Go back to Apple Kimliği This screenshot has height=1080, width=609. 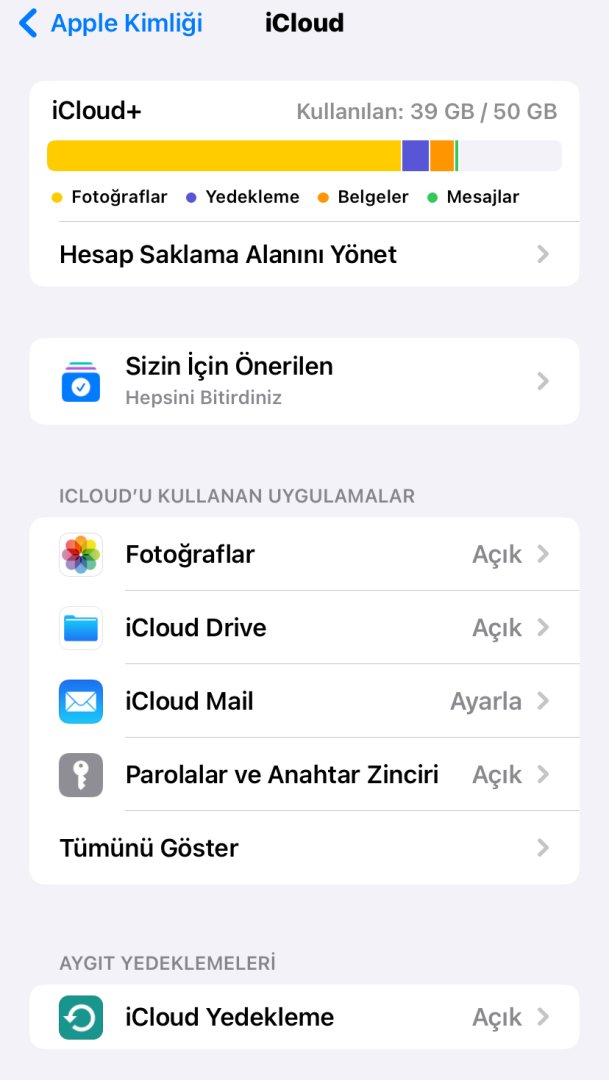(x=110, y=23)
